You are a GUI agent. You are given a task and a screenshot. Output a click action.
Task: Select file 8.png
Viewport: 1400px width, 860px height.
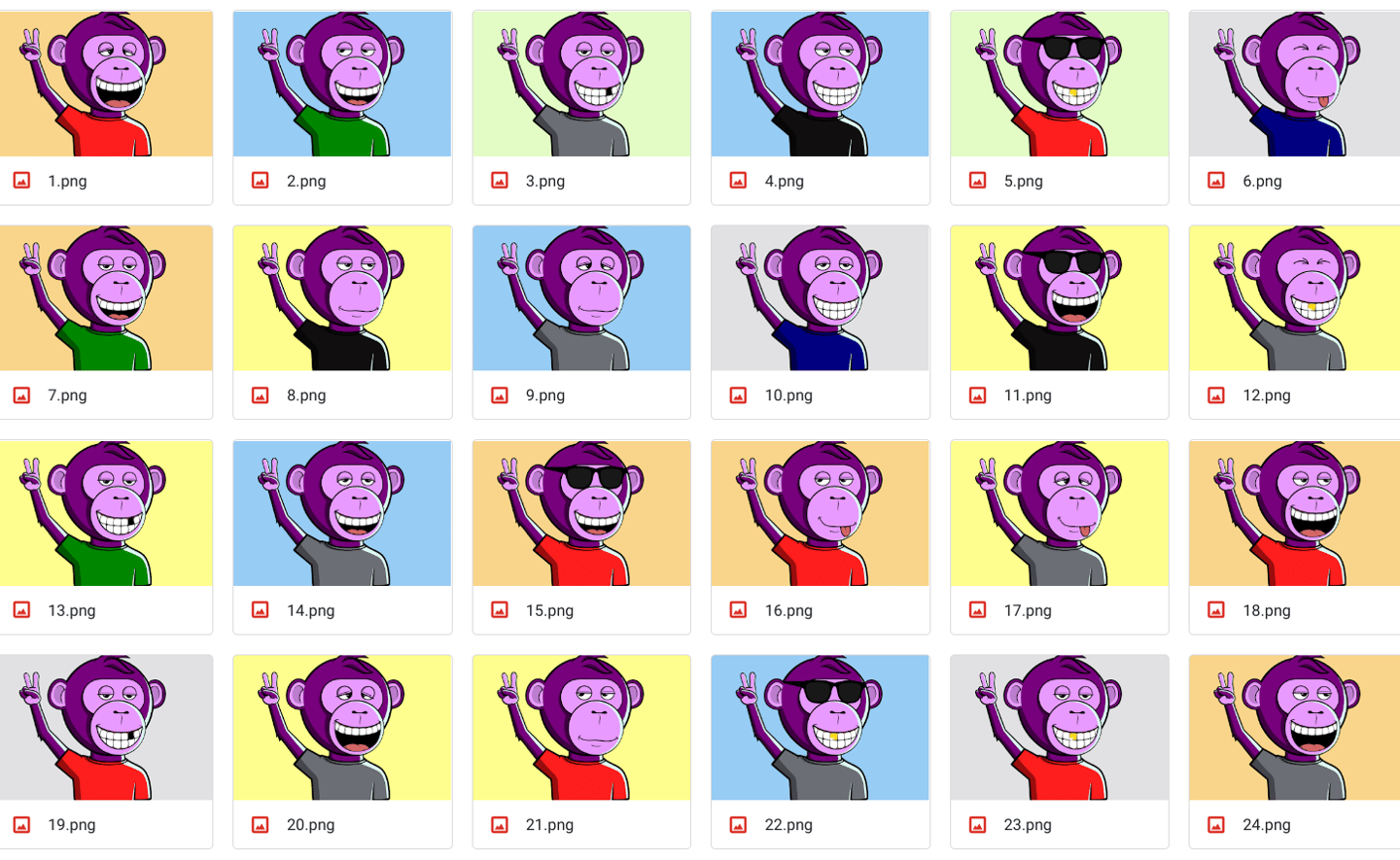(342, 299)
